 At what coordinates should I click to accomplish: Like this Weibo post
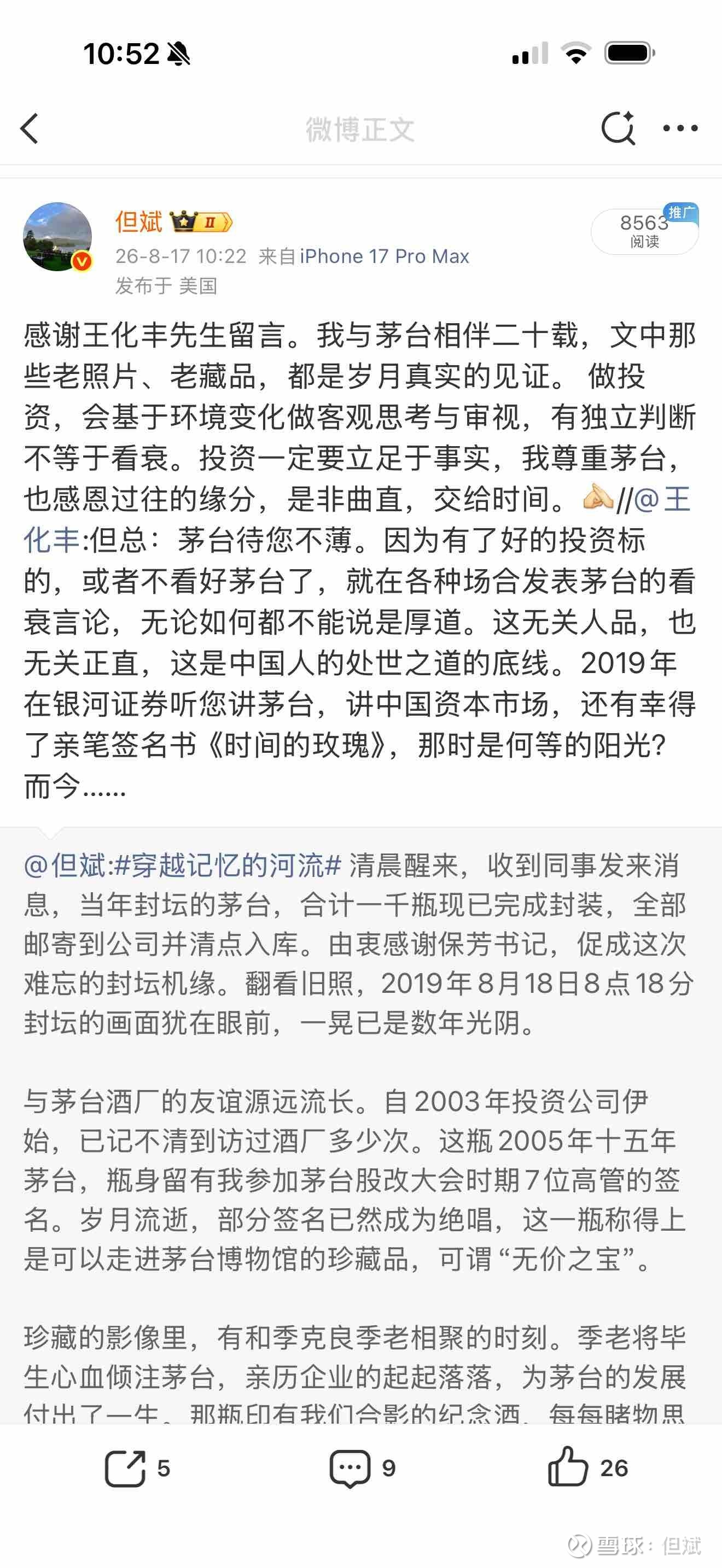(x=587, y=1467)
